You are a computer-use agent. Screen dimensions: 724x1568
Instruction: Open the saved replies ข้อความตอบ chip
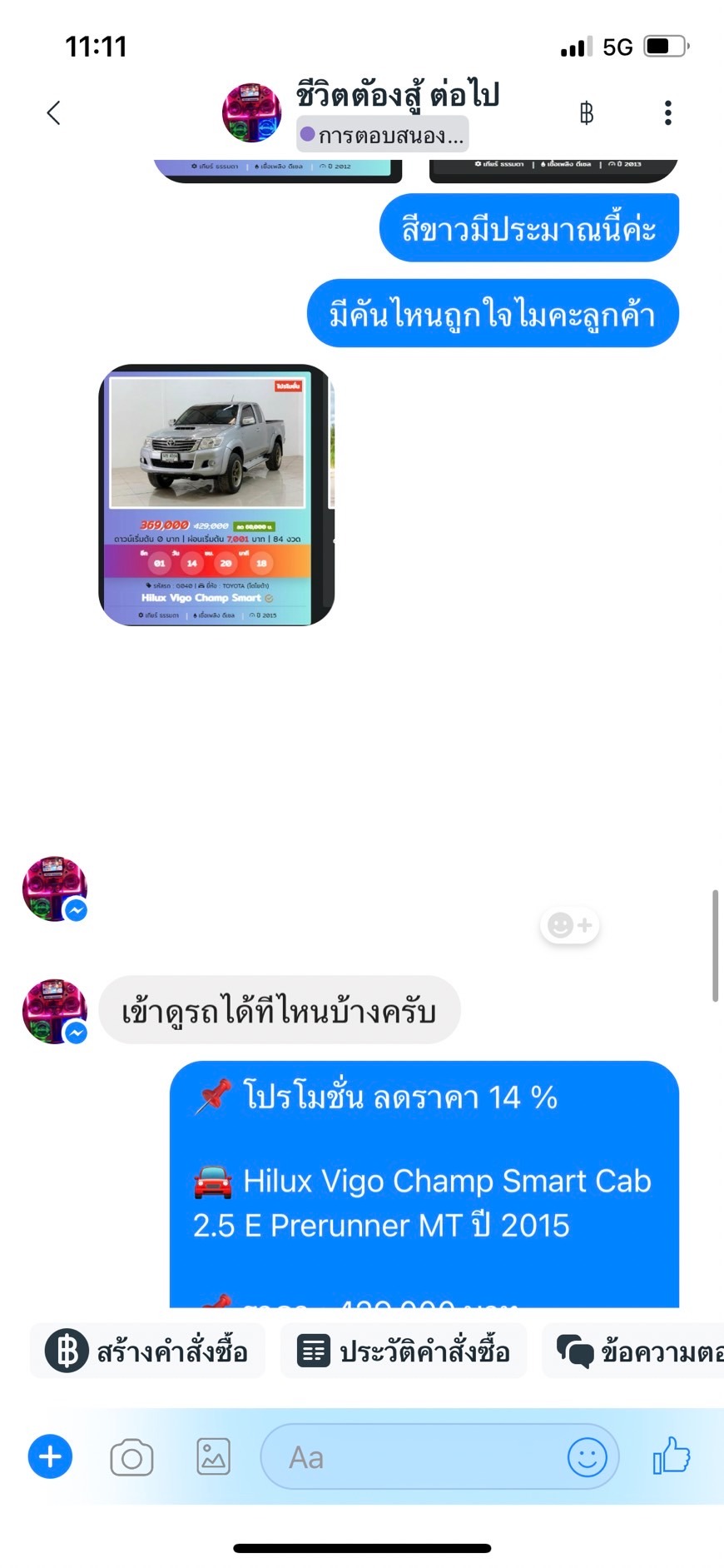click(633, 1351)
